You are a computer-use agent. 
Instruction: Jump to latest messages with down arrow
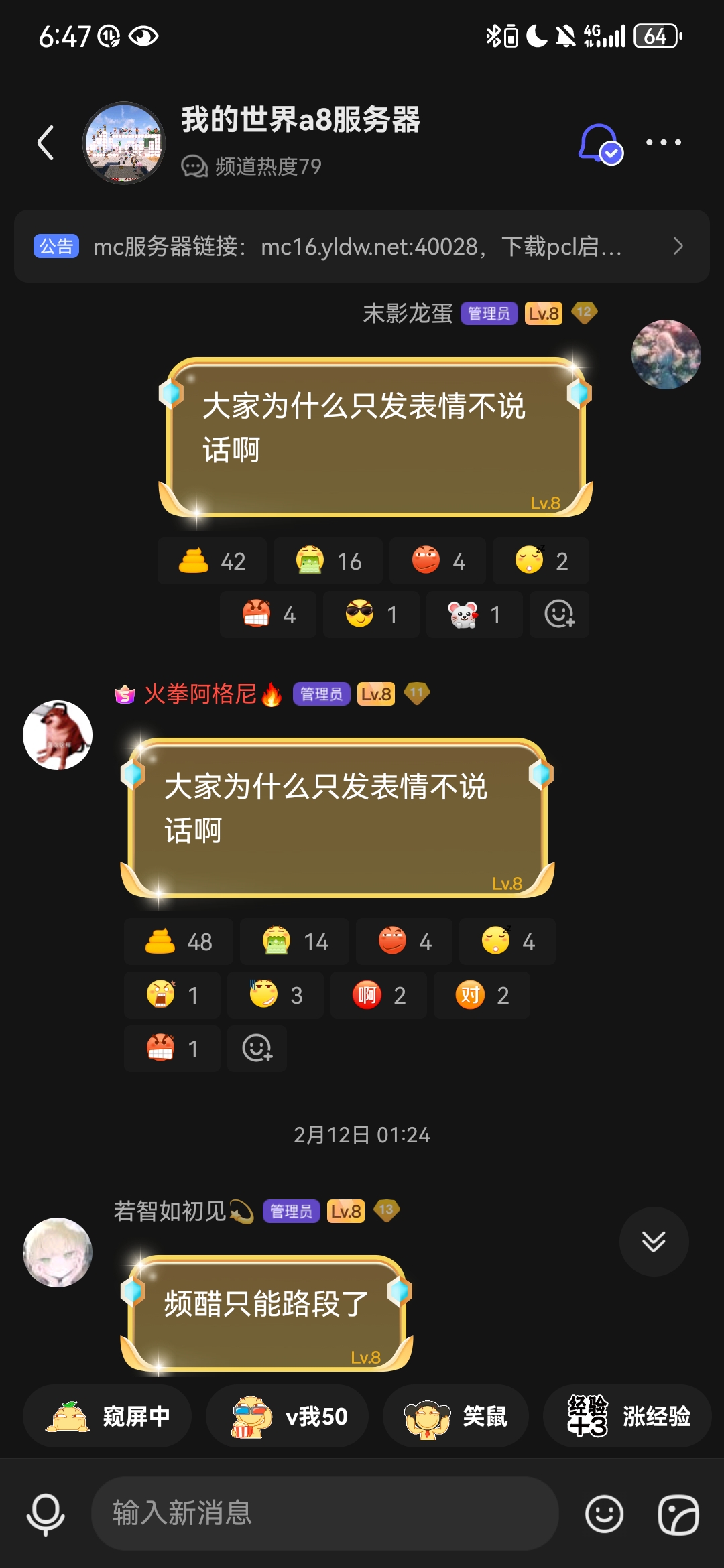[654, 1242]
